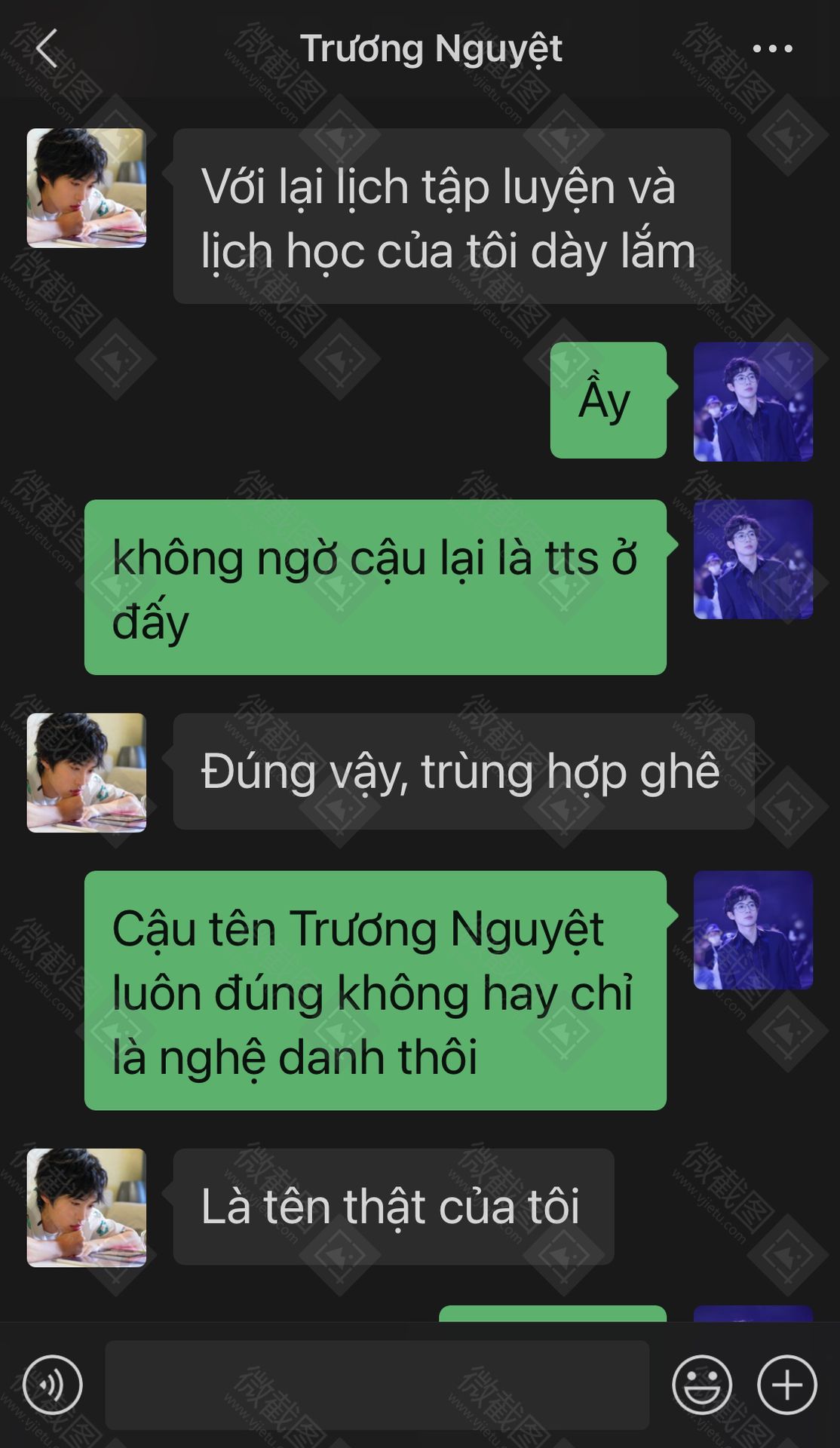
Task: Open the emoji sticker panel
Action: 702,1385
